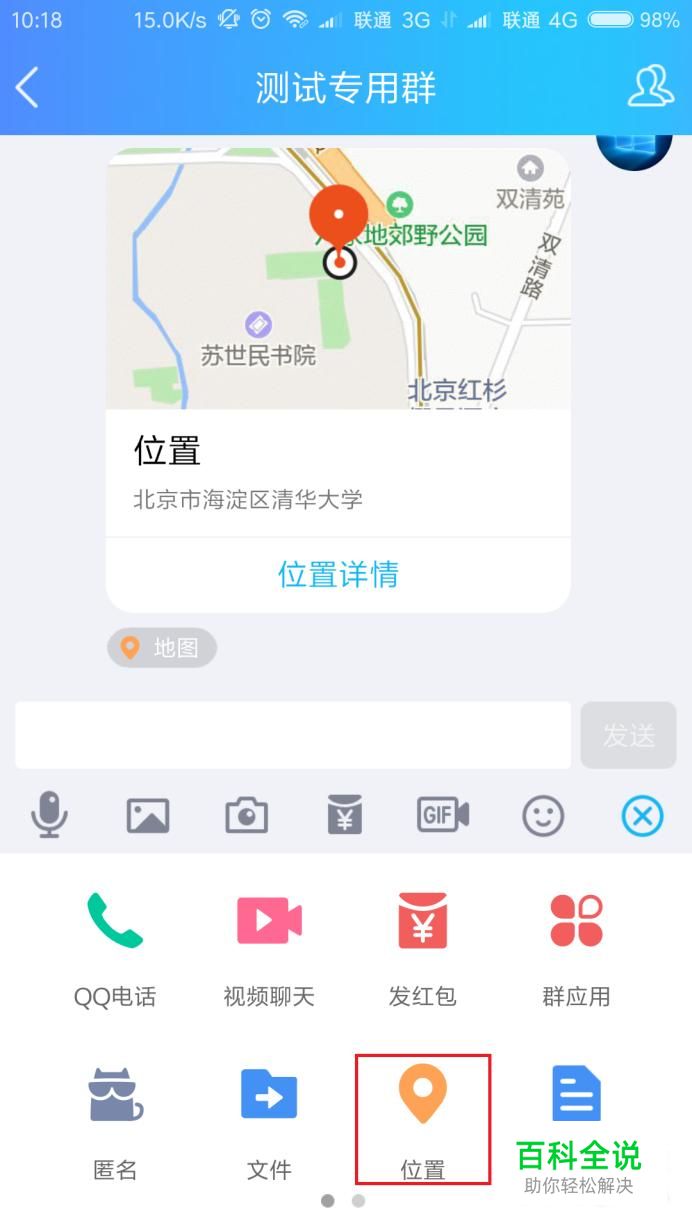Open the group members profile icon

(650, 88)
